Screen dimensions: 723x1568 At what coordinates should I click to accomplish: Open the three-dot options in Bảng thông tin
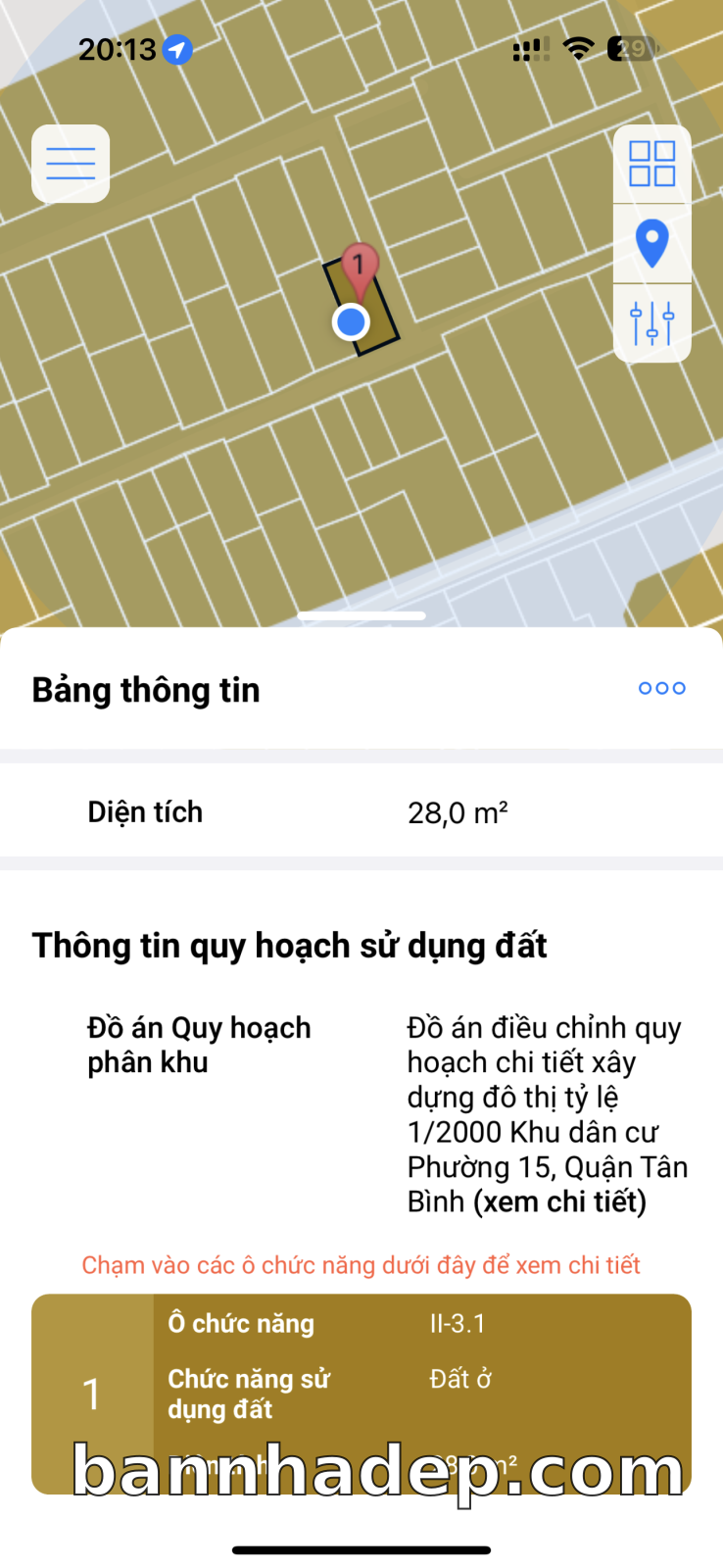[661, 688]
